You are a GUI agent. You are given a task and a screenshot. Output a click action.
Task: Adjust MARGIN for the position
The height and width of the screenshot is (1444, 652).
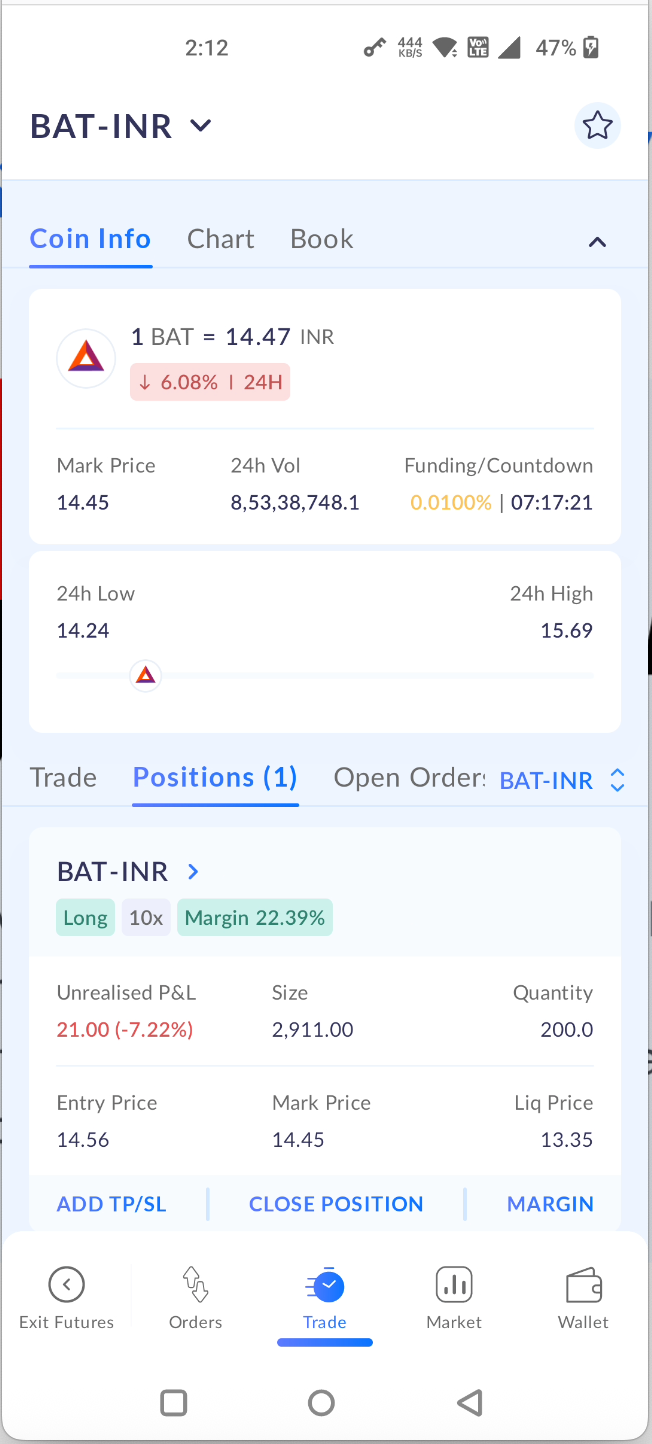(x=550, y=1204)
